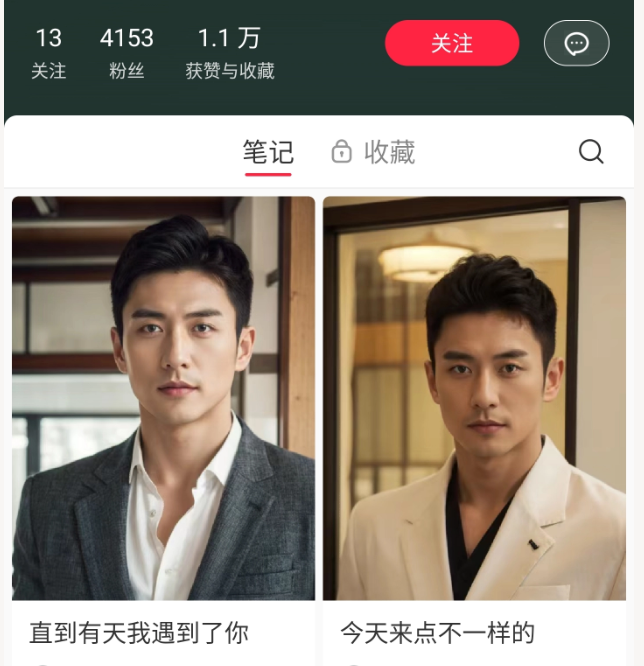This screenshot has height=666, width=644.
Task: Switch to the 笔记 tab
Action: 268,153
